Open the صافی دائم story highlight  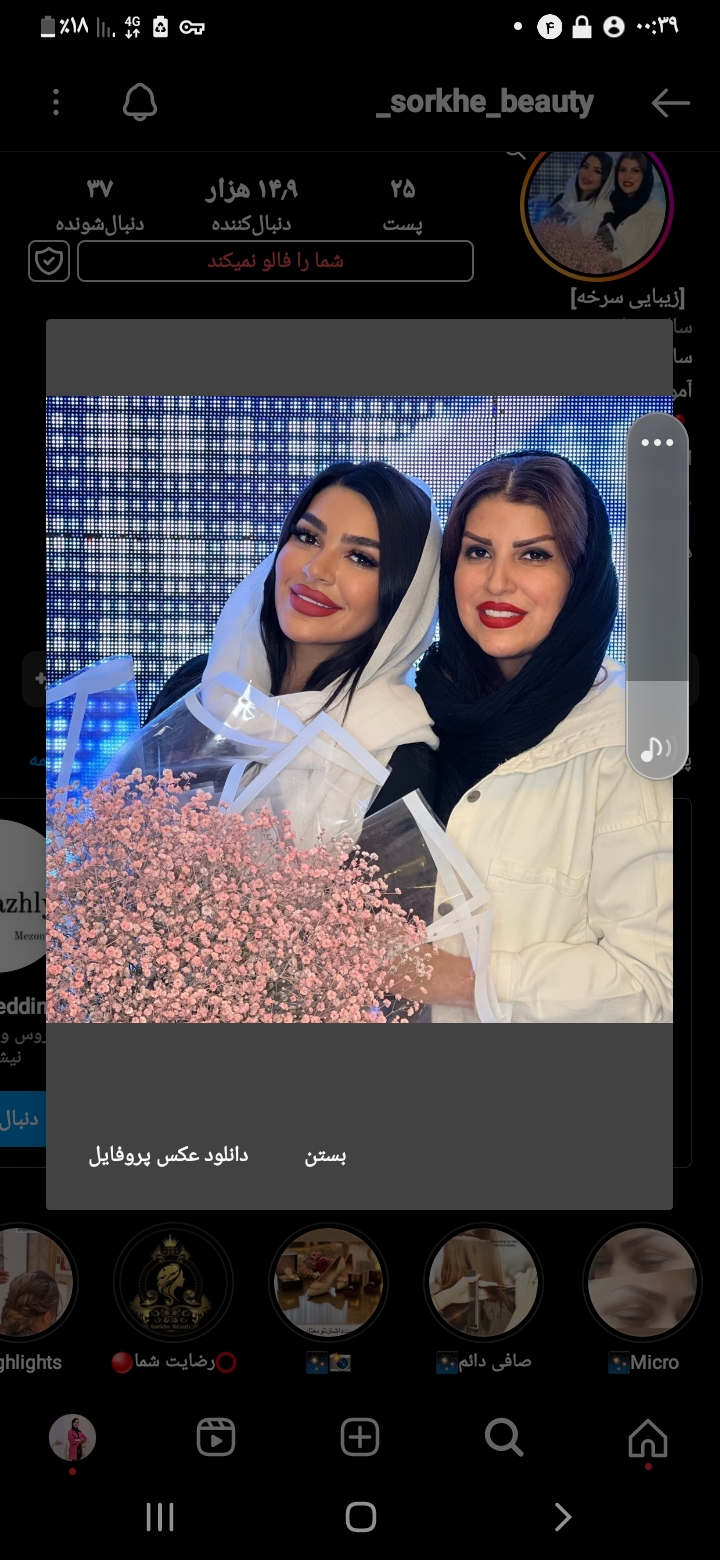[484, 1284]
